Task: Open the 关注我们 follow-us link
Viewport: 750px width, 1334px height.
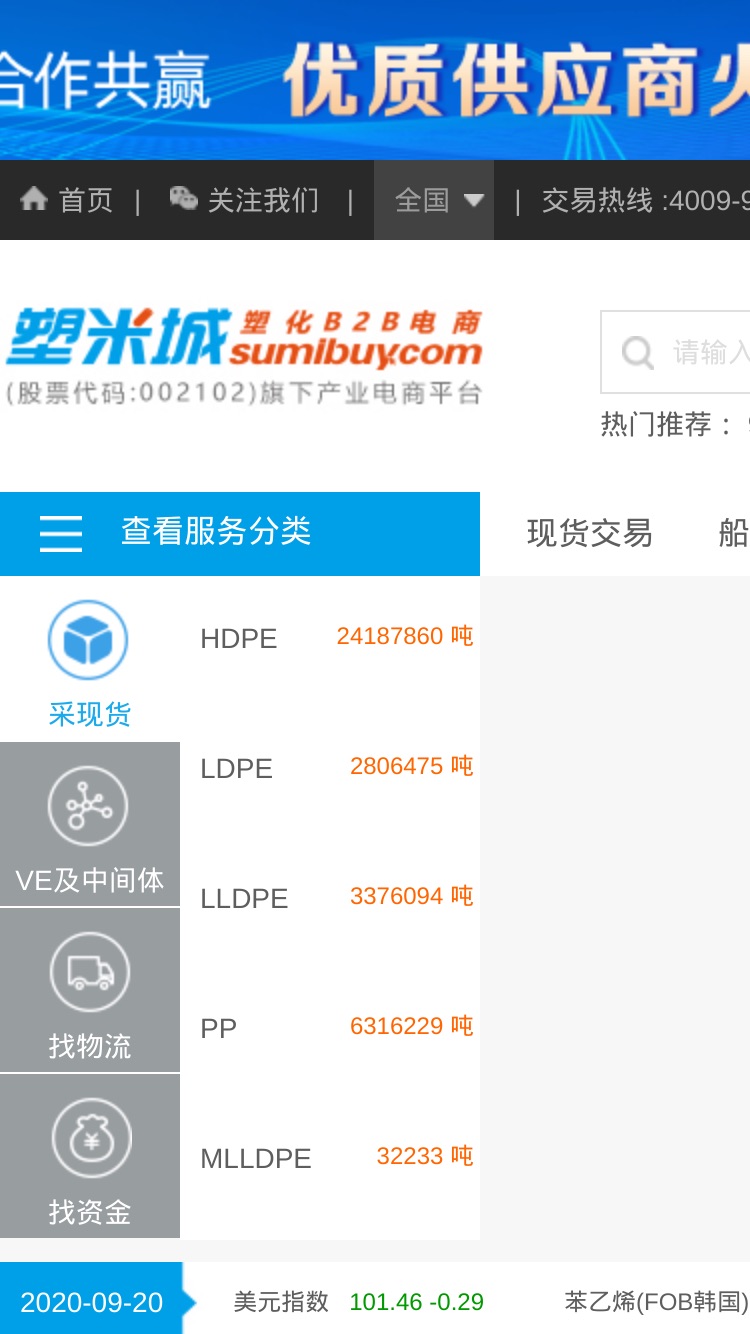Action: click(x=244, y=200)
